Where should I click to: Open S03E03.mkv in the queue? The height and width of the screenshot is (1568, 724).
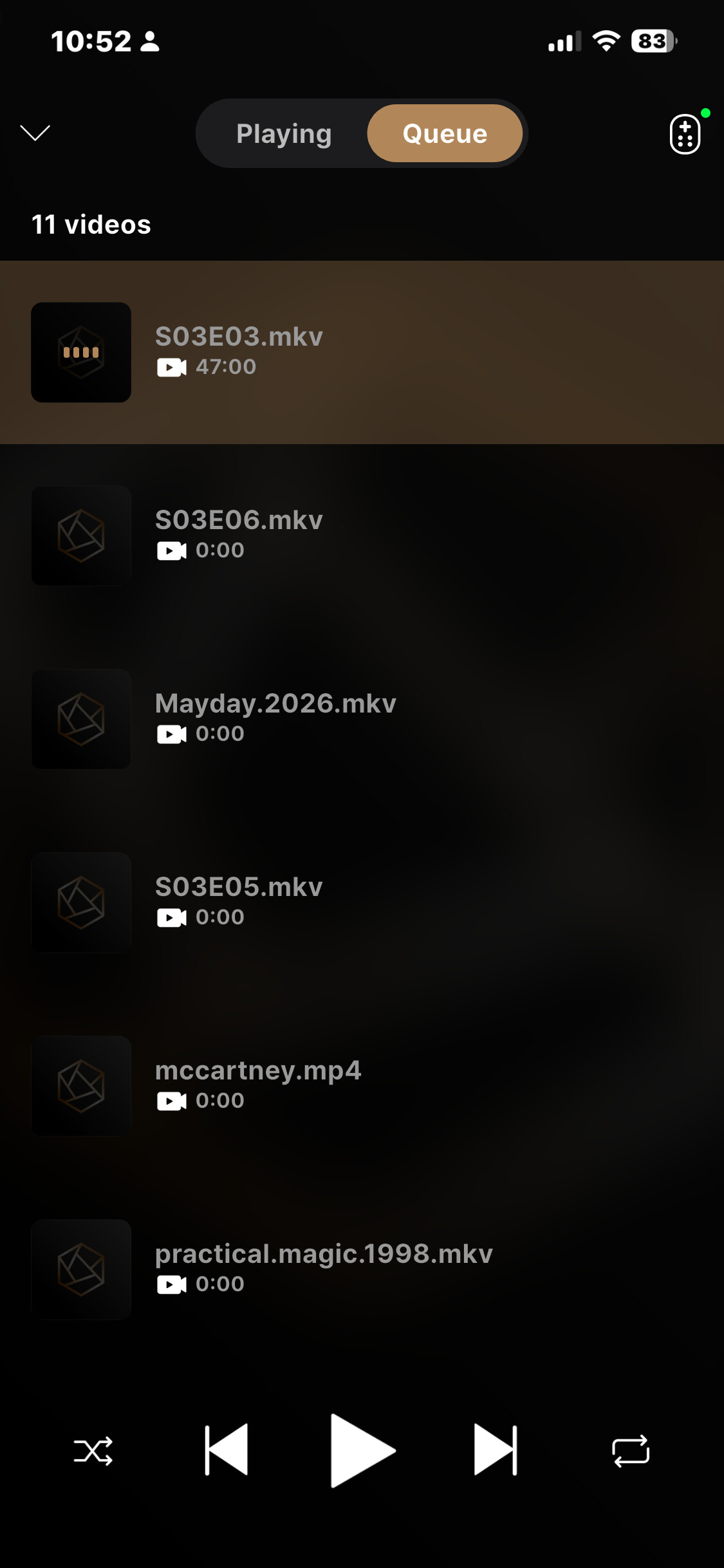point(362,352)
